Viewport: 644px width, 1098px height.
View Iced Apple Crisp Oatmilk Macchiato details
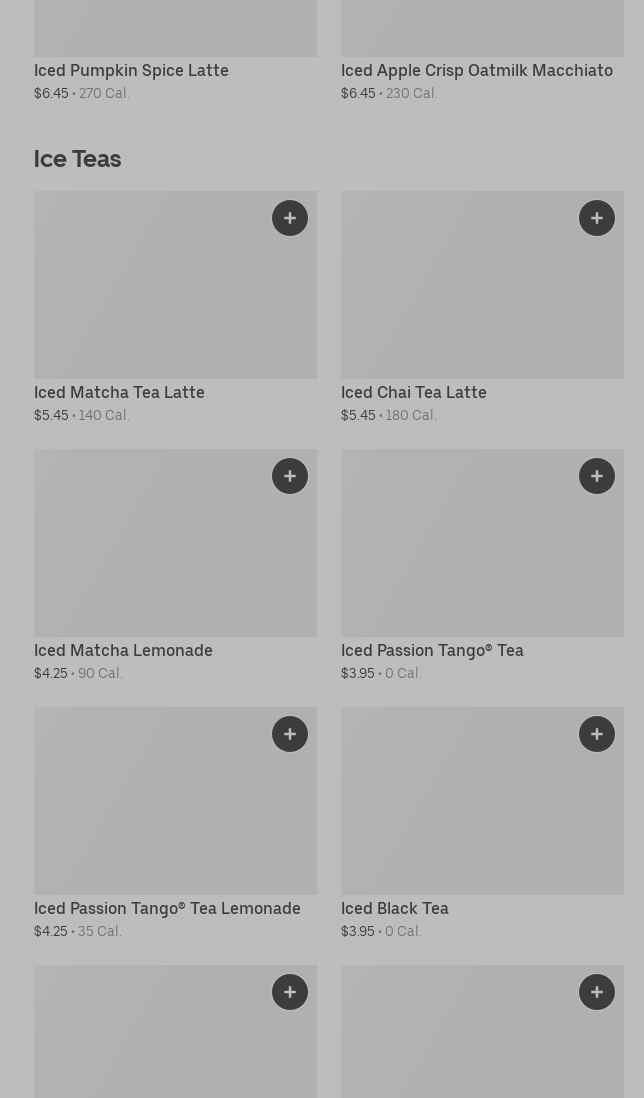[x=482, y=50]
